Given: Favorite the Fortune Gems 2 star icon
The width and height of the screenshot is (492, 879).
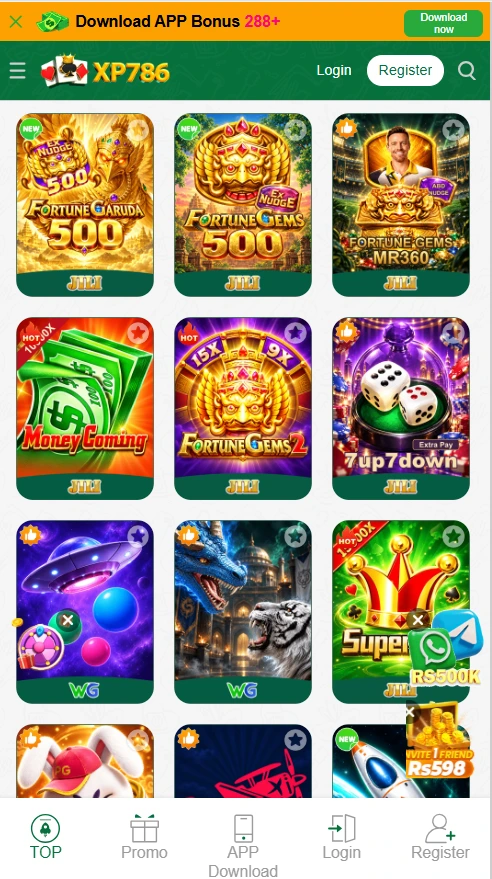Looking at the screenshot, I should point(295,333).
